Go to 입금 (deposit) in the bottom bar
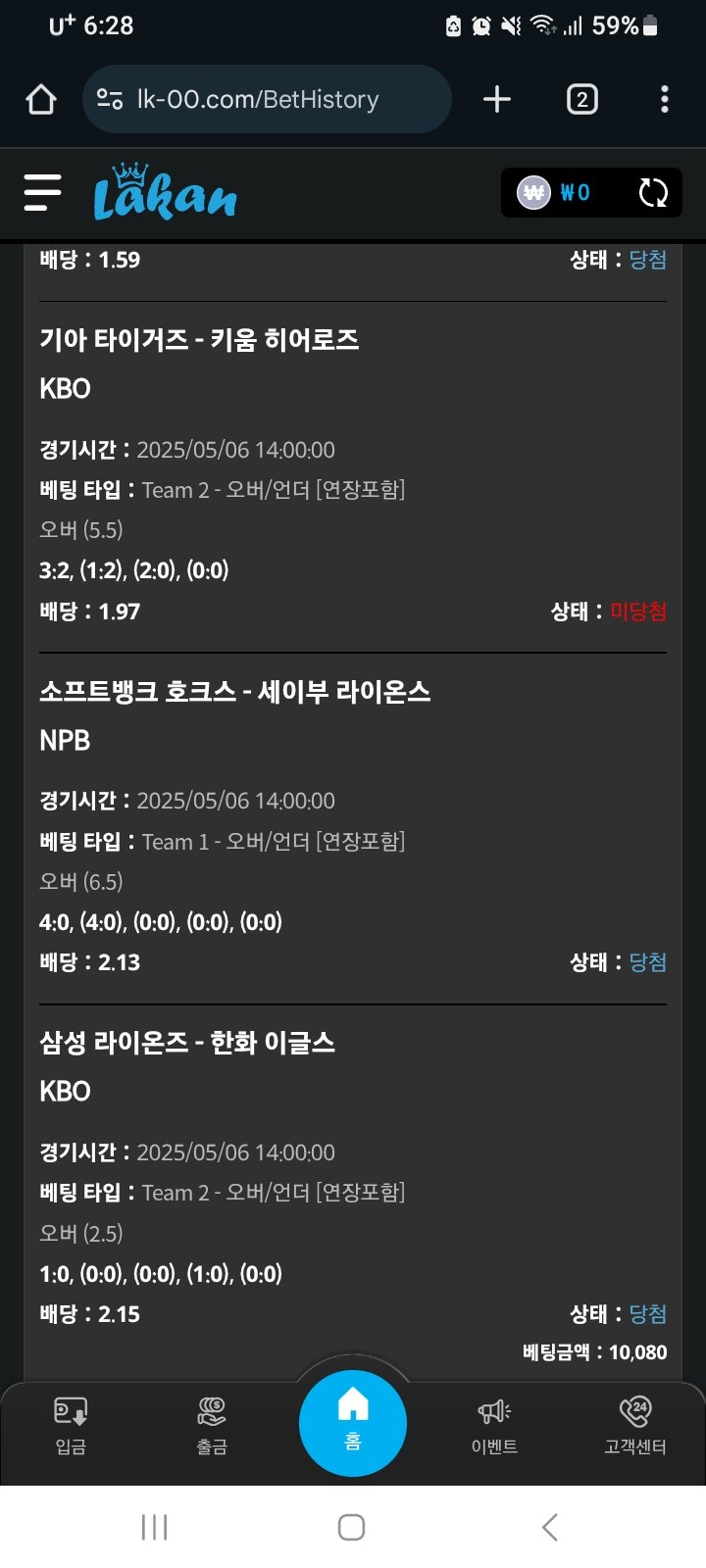The height and width of the screenshot is (1568, 706). pyautogui.click(x=71, y=1426)
